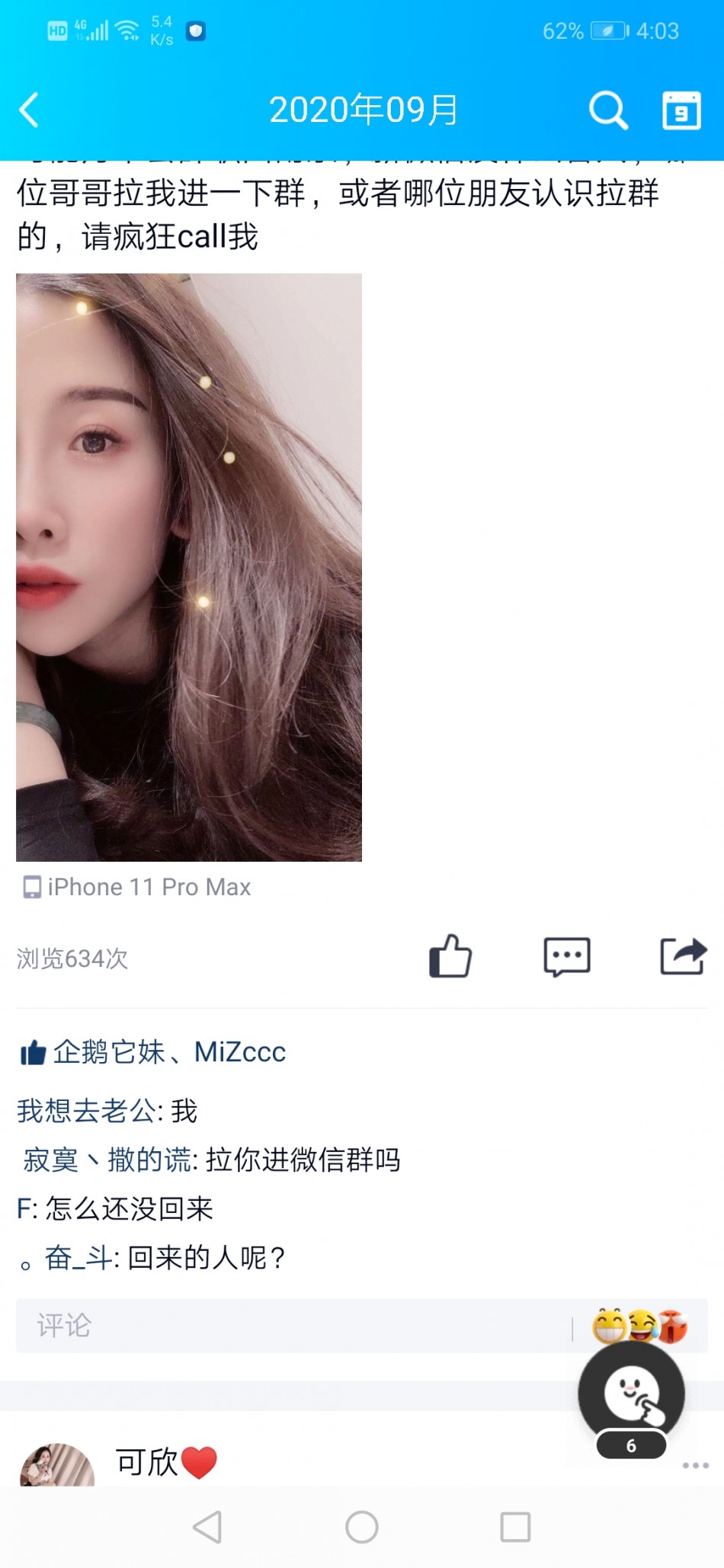This screenshot has width=724, height=1568.
Task: Open the calendar date picker
Action: 681,111
